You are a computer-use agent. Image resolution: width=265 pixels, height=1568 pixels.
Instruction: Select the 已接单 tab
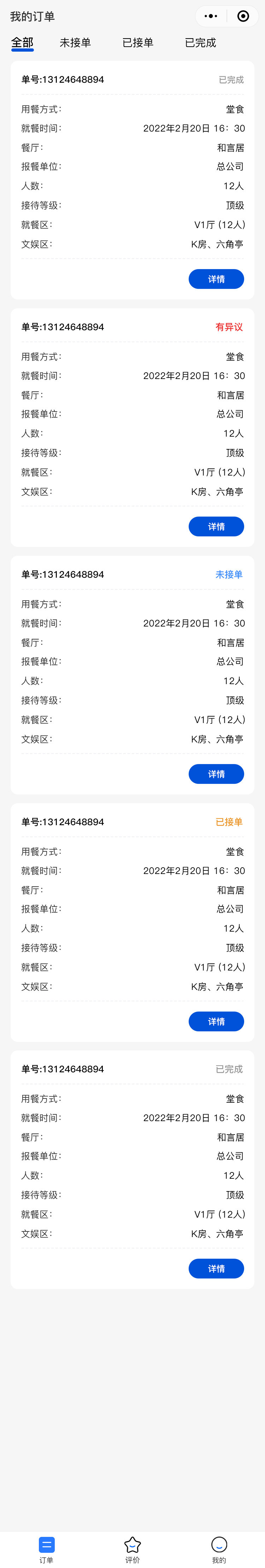138,43
